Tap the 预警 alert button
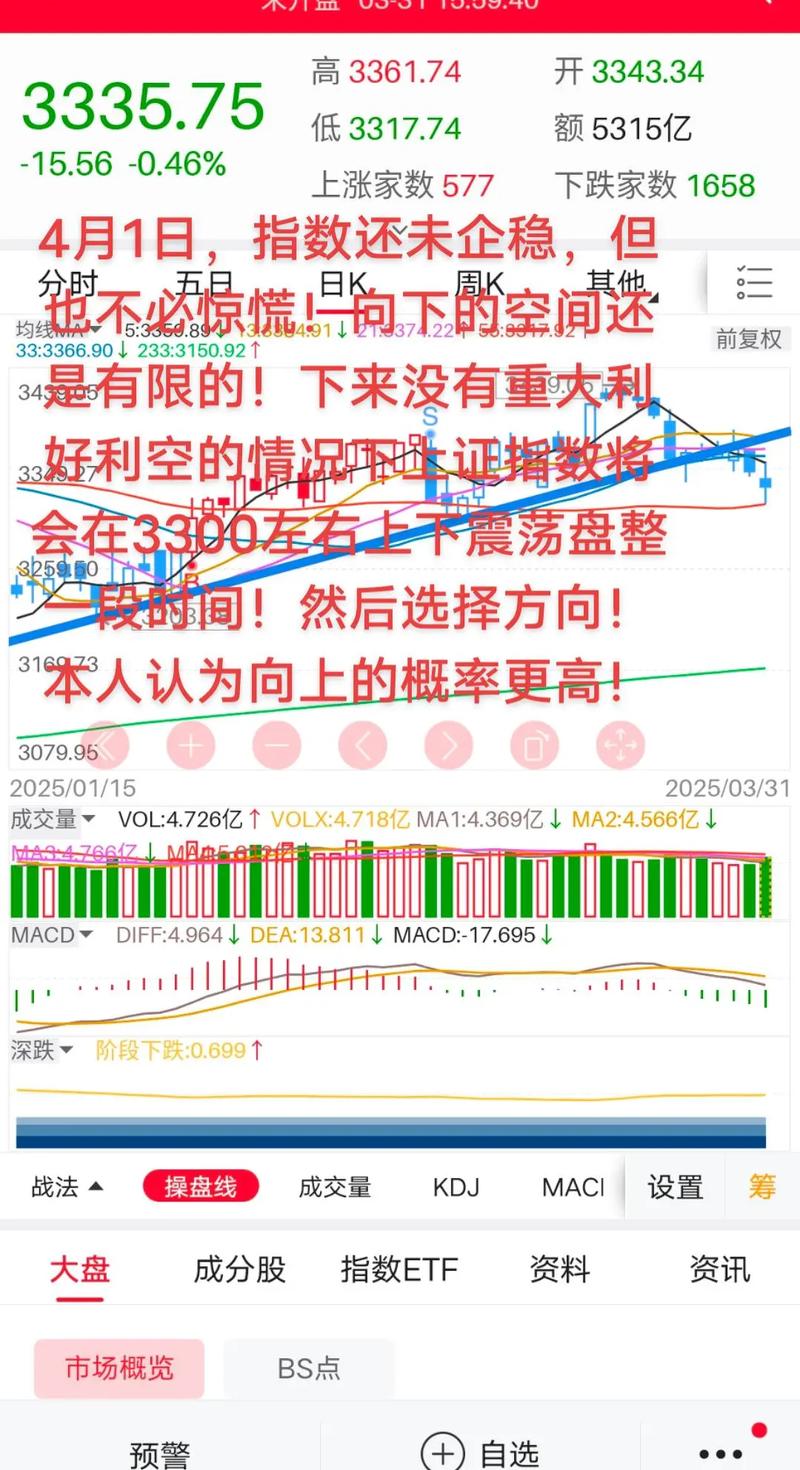The height and width of the screenshot is (1470, 800). [x=160, y=1452]
